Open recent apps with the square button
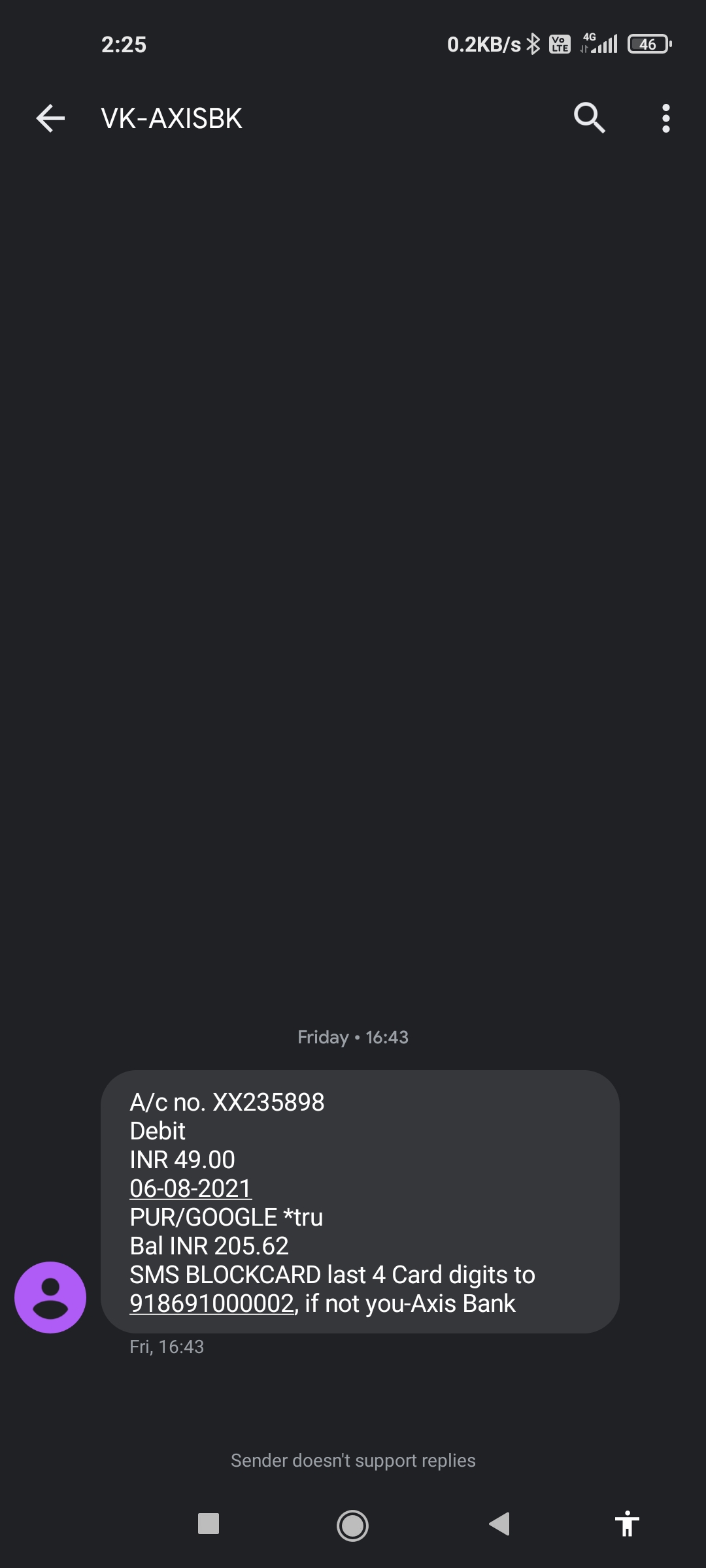 209,1524
